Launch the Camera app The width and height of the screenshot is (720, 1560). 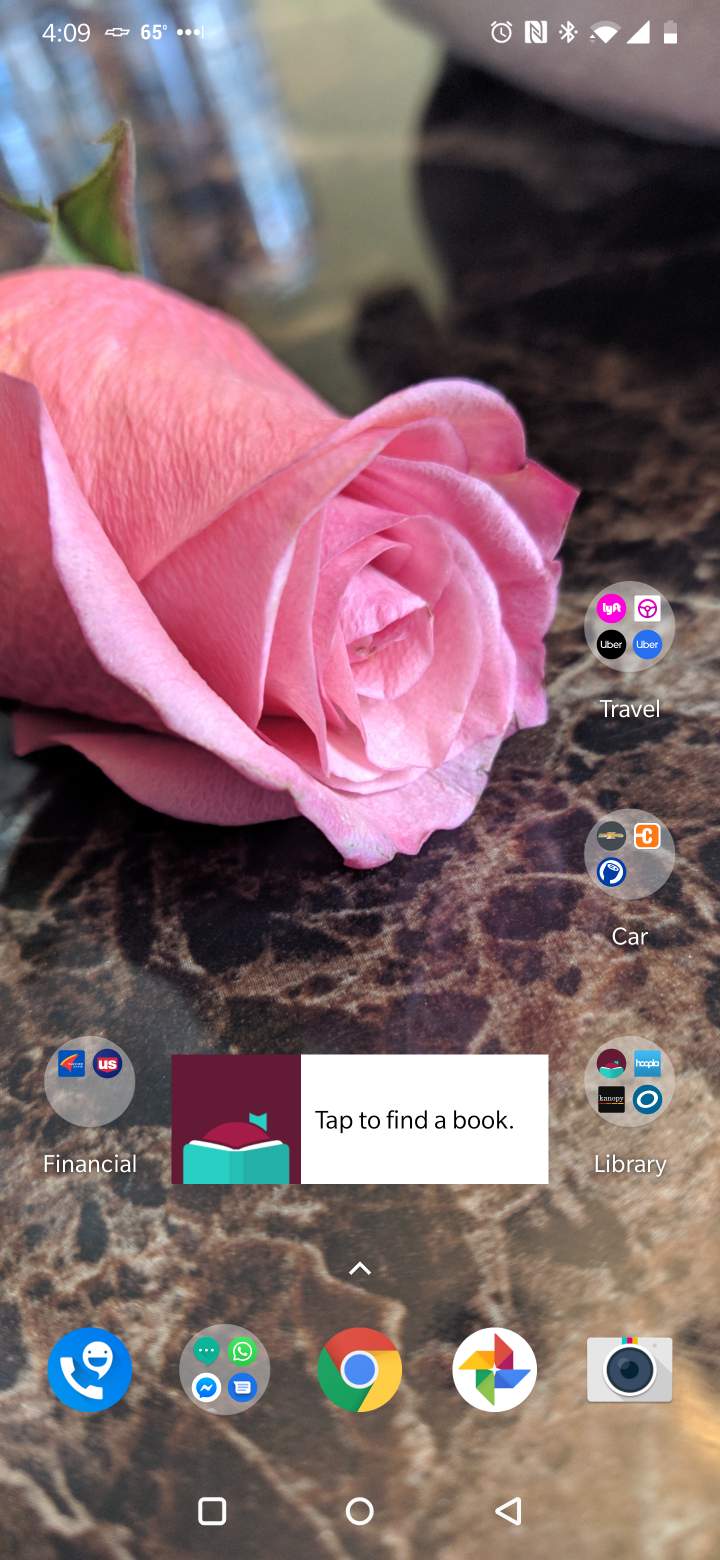(629, 1370)
